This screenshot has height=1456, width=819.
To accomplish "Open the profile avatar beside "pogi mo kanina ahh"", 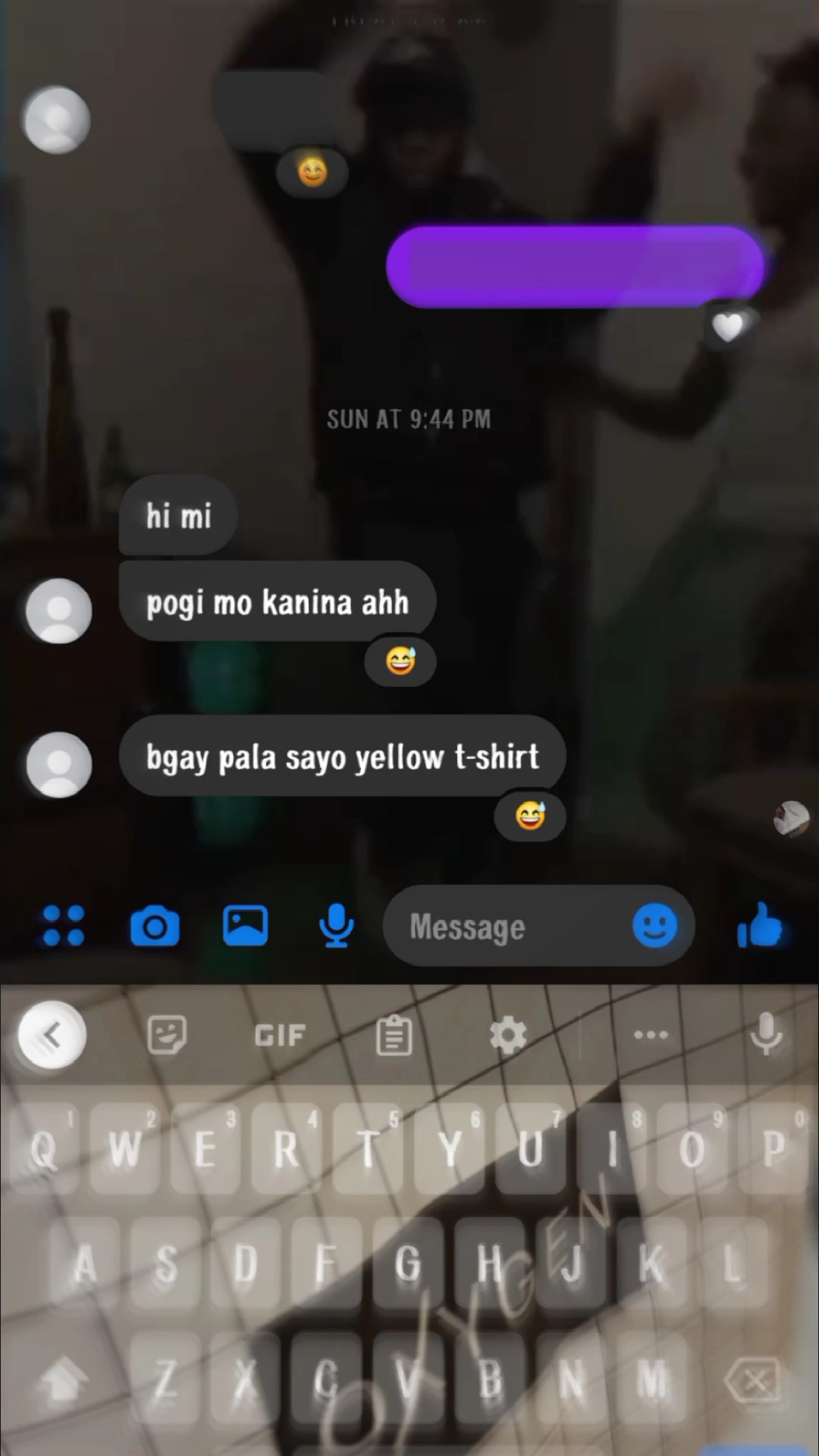I will point(59,610).
